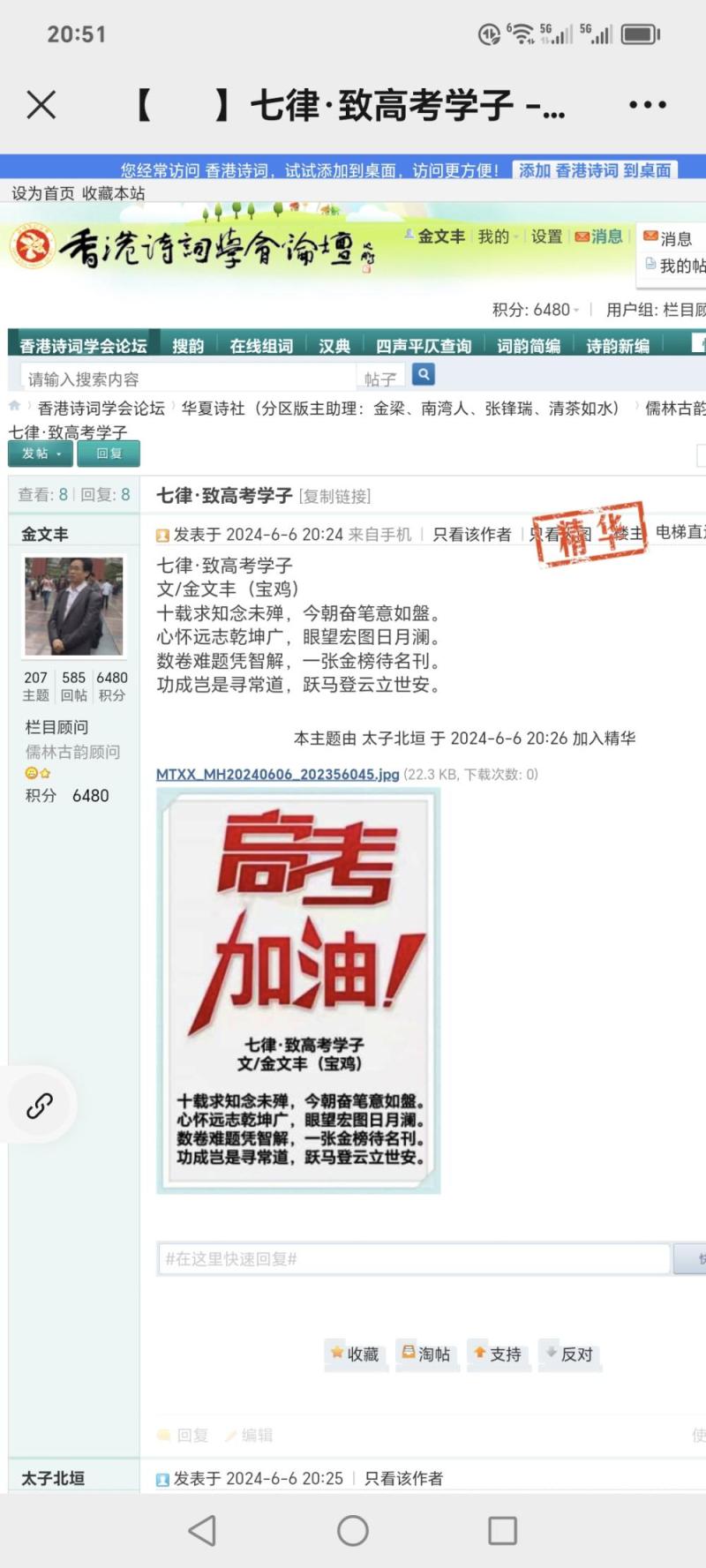
Task: Open 复制链接 next to the post title
Action: [x=335, y=497]
